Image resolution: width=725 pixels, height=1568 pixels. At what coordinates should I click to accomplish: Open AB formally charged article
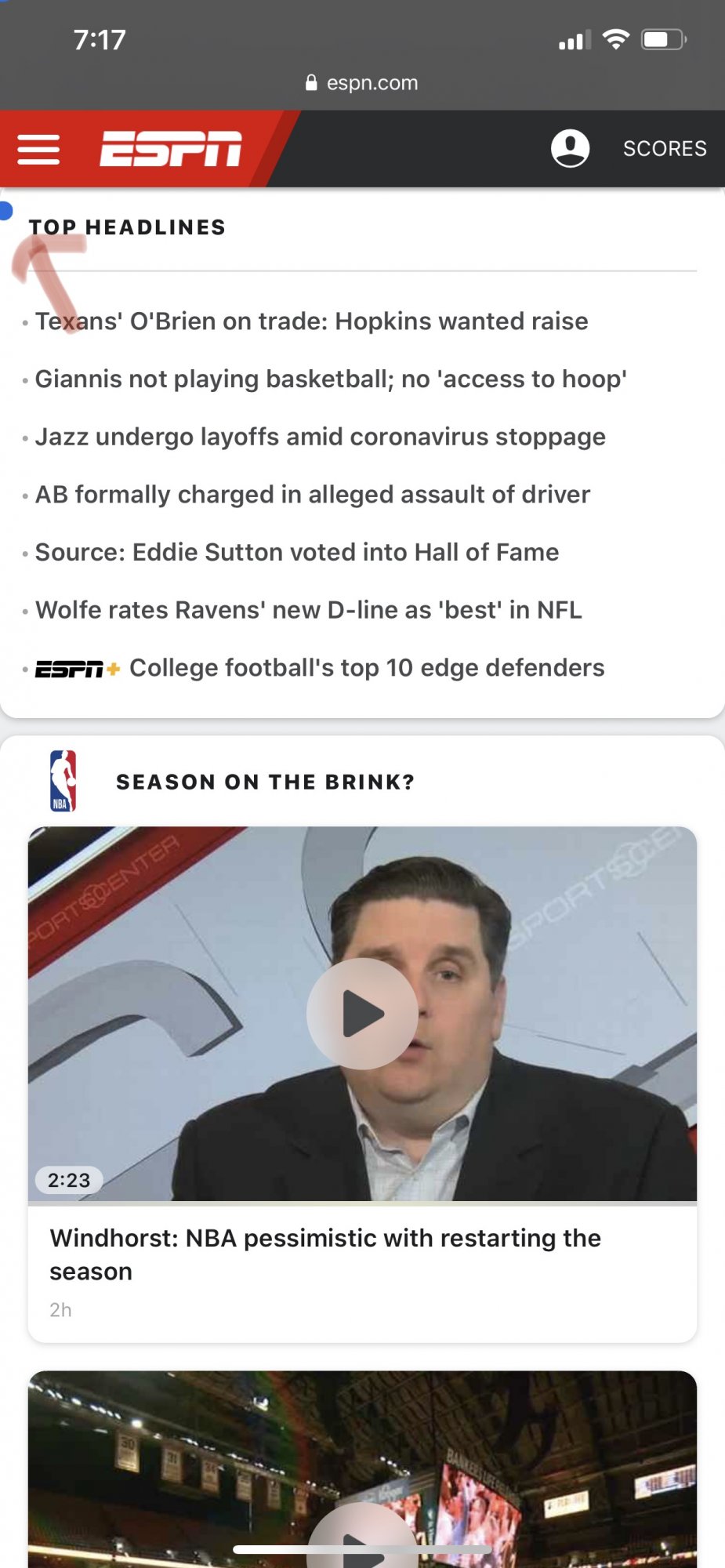[x=312, y=495]
